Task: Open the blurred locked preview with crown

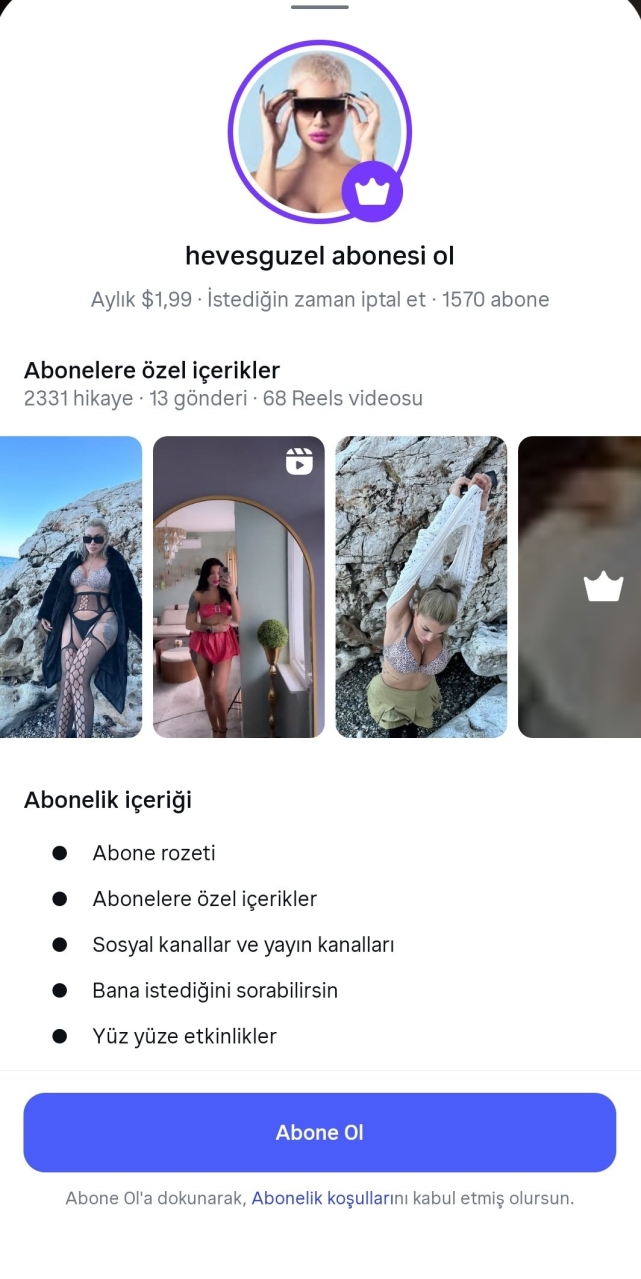Action: [580, 587]
